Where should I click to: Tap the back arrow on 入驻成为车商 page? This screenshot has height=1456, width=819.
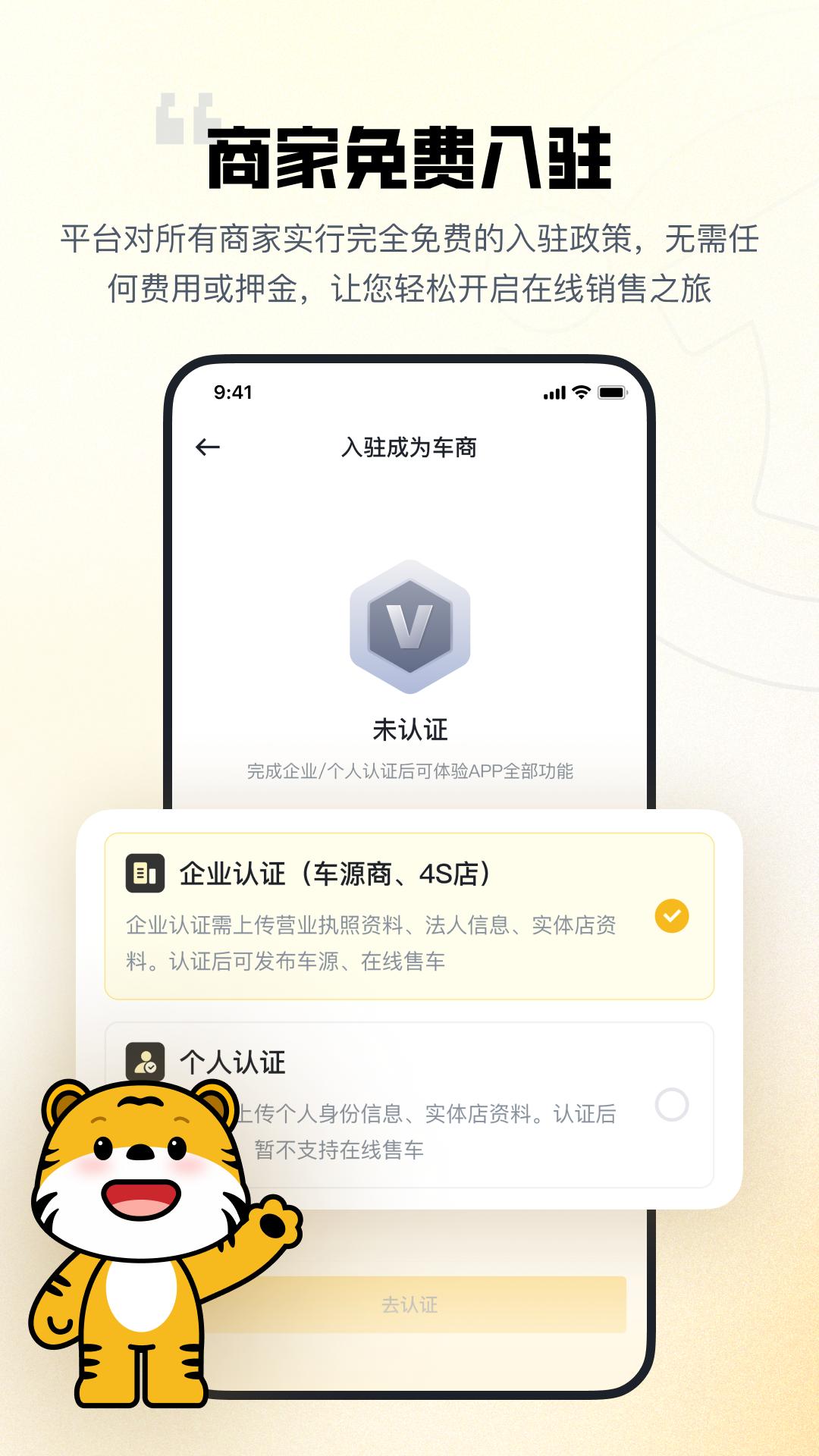pos(206,447)
